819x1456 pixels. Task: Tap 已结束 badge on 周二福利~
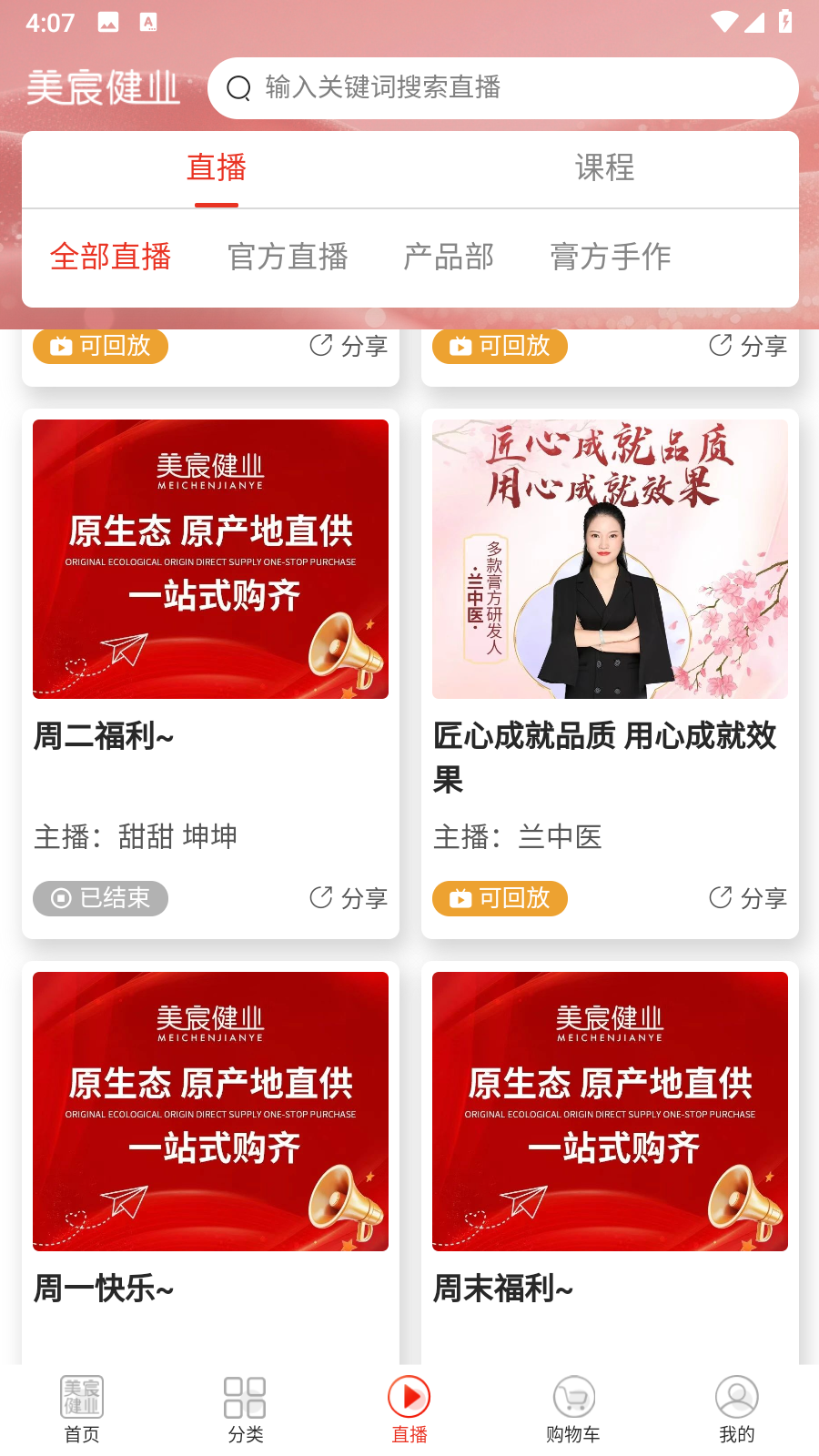pyautogui.click(x=100, y=898)
